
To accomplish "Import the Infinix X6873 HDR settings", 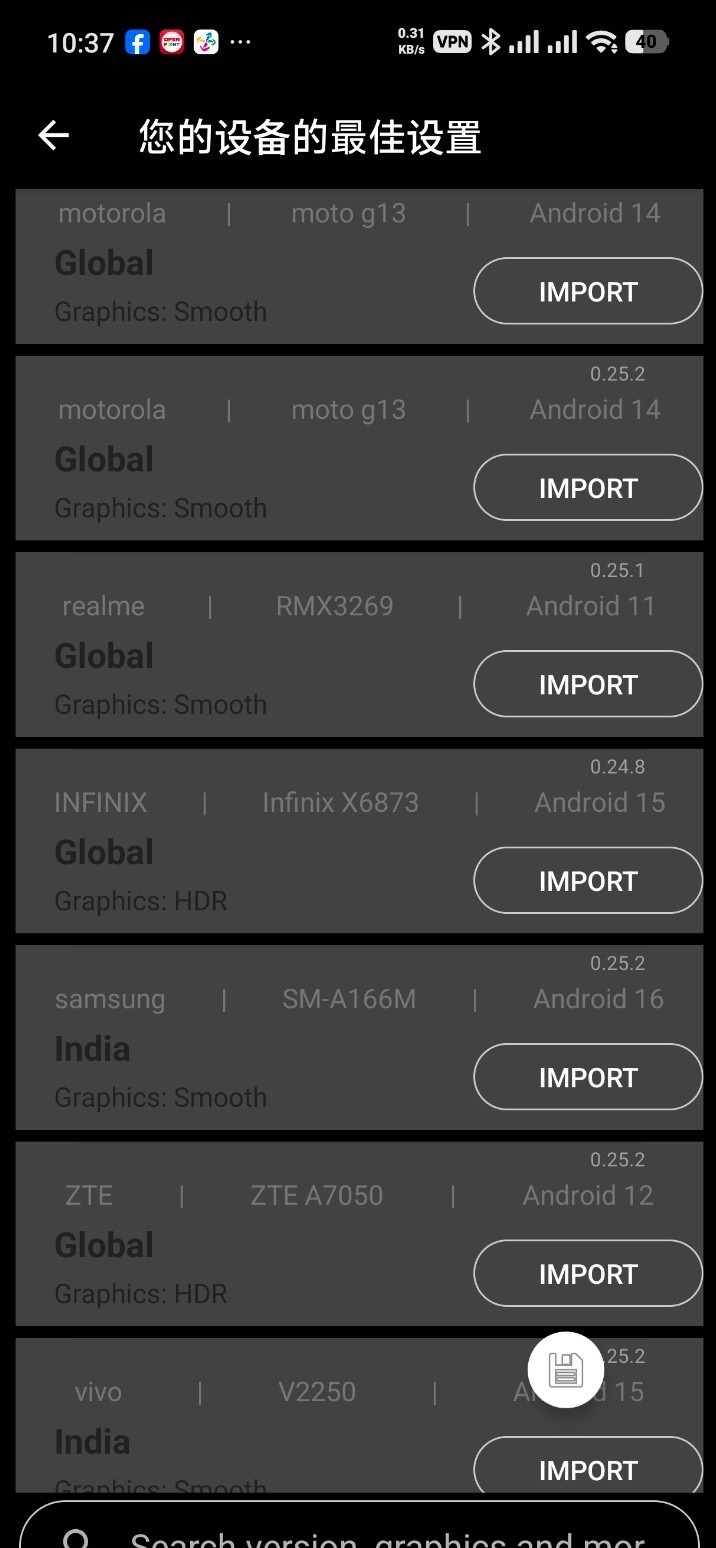I will tap(587, 881).
